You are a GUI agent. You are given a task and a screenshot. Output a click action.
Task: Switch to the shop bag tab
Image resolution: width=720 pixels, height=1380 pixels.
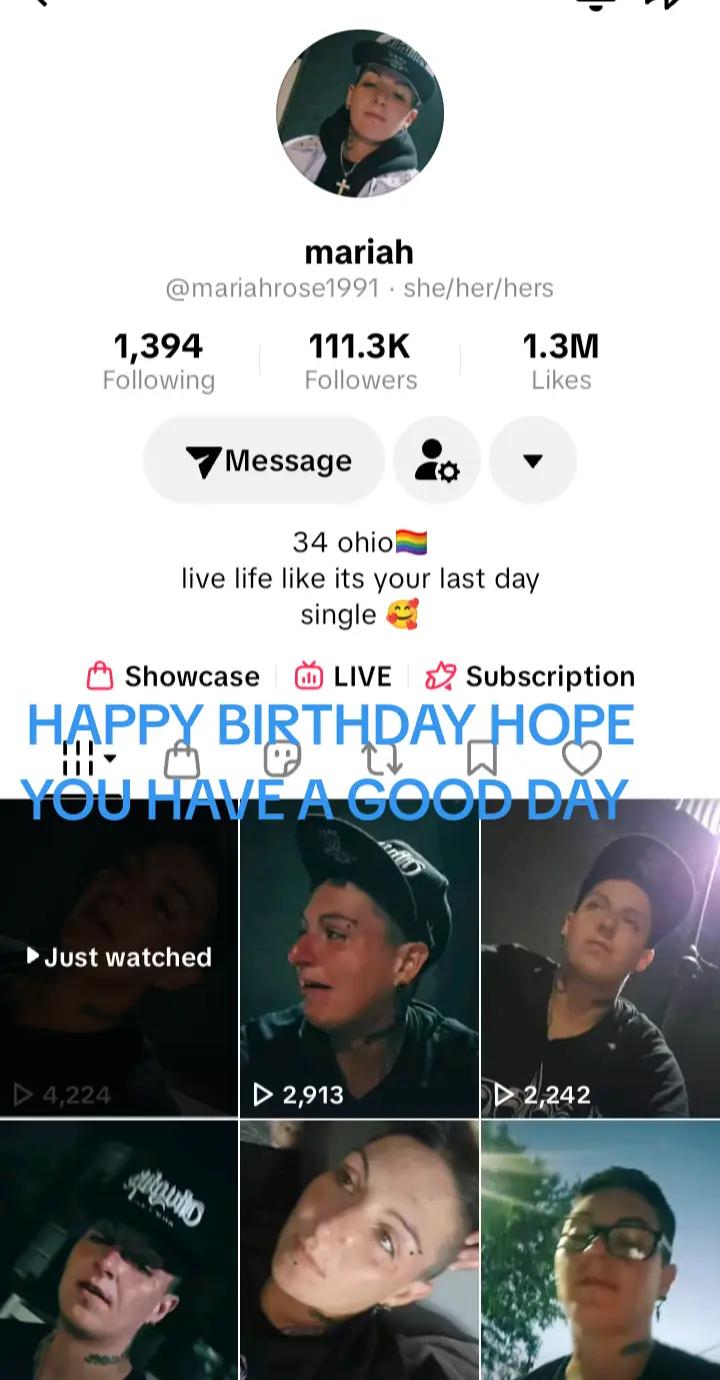[x=181, y=760]
